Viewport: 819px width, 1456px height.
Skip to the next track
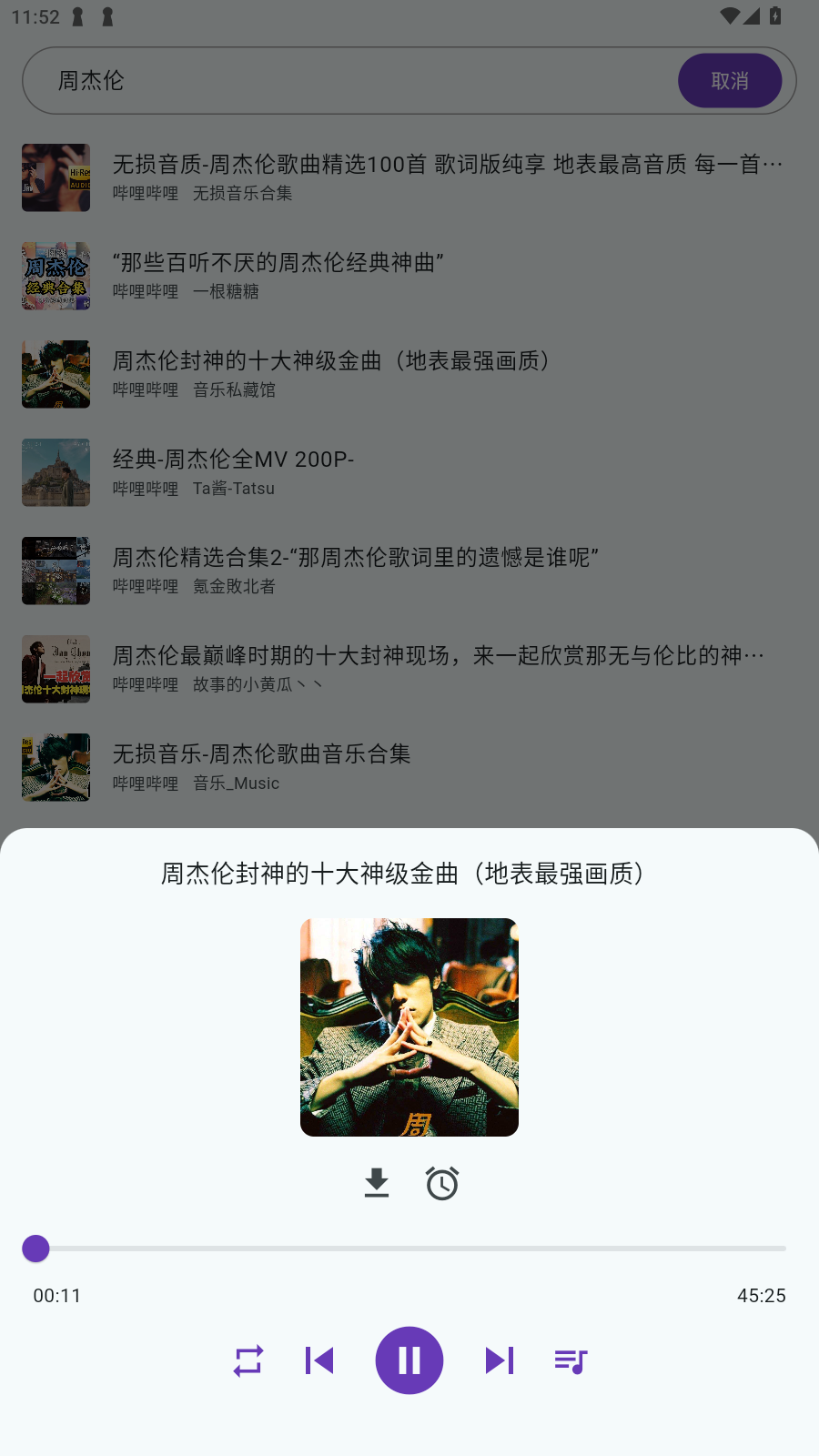(x=500, y=1360)
